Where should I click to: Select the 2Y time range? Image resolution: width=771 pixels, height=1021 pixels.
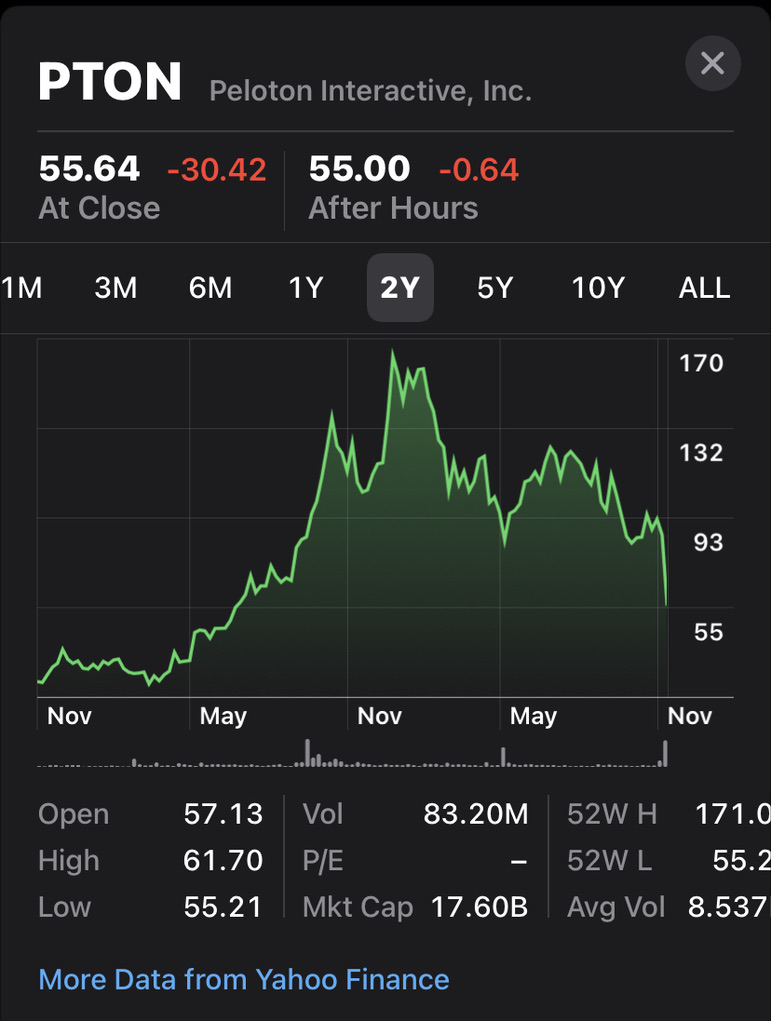point(400,288)
